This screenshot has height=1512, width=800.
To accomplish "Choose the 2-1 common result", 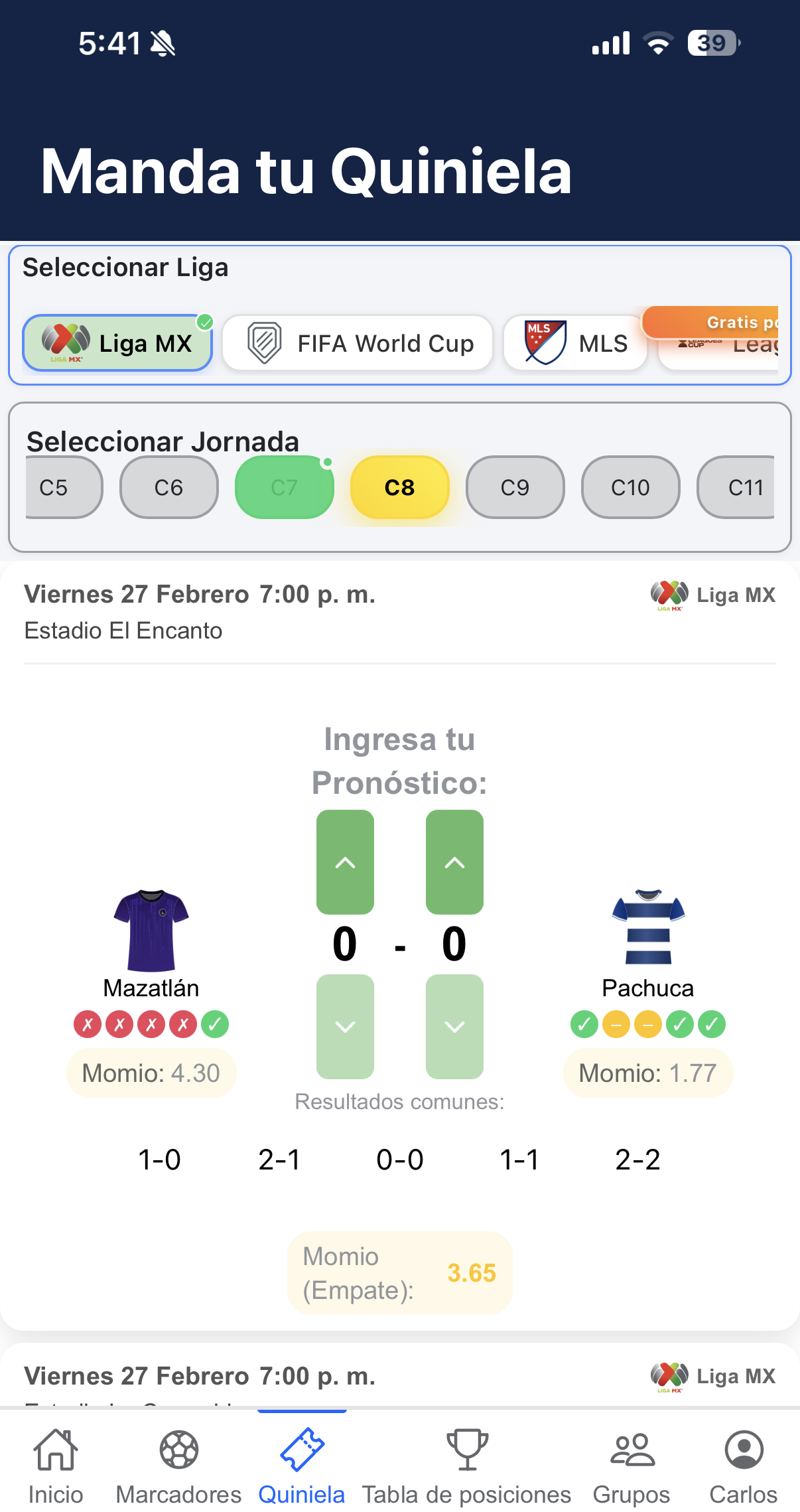I will [x=279, y=1160].
